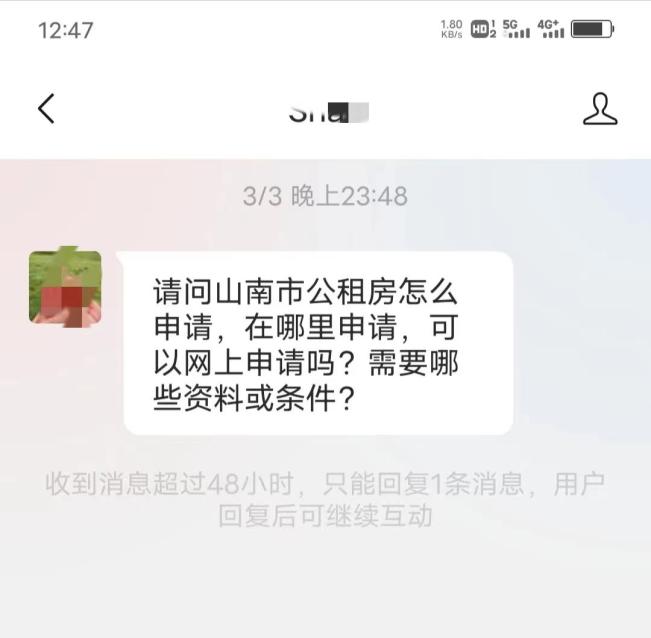Go back using the top-left arrow
The width and height of the screenshot is (651, 638).
(46, 108)
